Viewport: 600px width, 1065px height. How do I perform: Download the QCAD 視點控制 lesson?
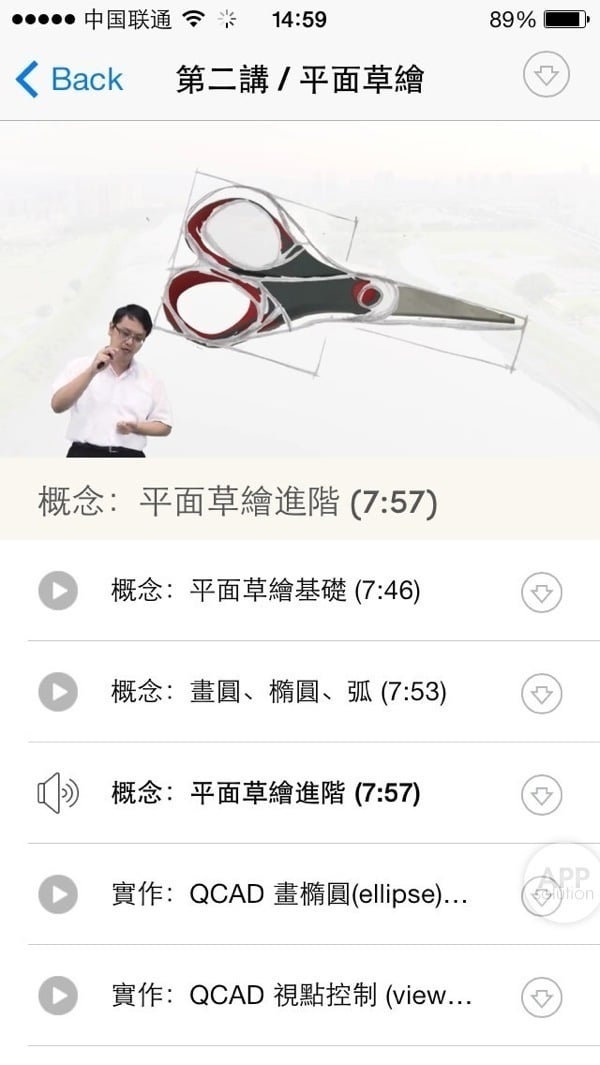541,996
